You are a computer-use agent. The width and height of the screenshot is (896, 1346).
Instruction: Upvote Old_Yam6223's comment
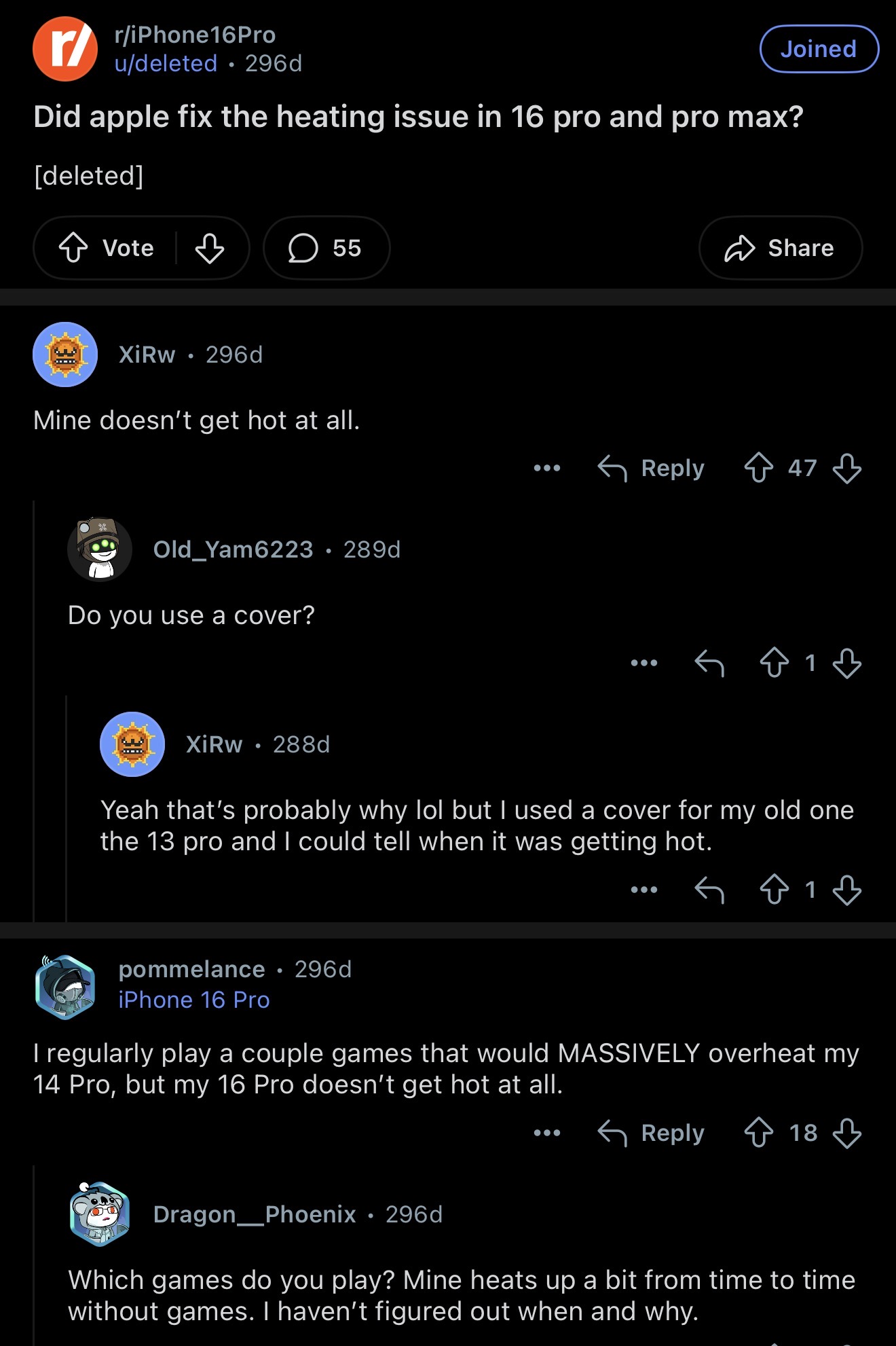774,663
